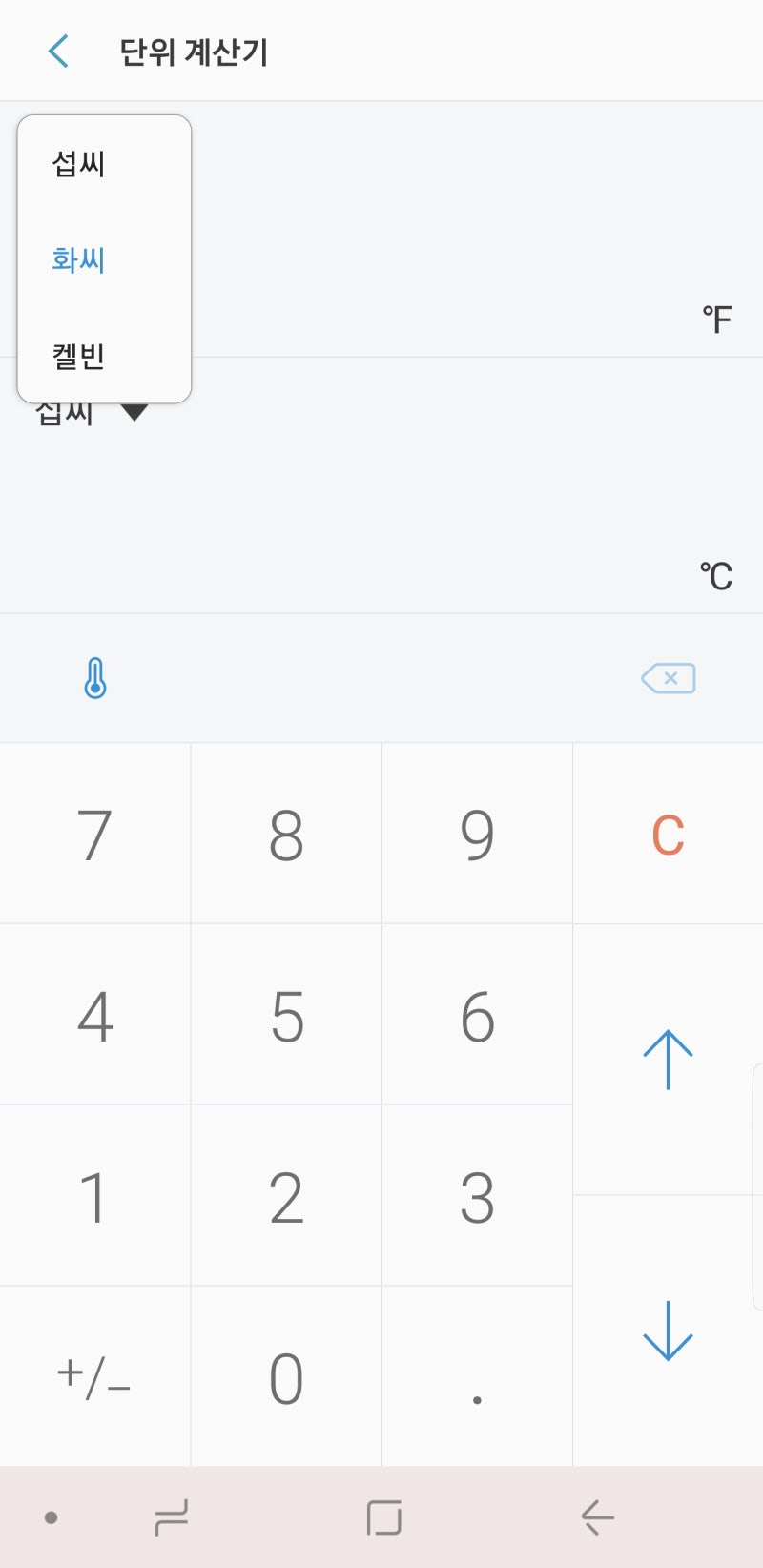
Task: Tap the orange C clear icon
Action: [x=668, y=833]
